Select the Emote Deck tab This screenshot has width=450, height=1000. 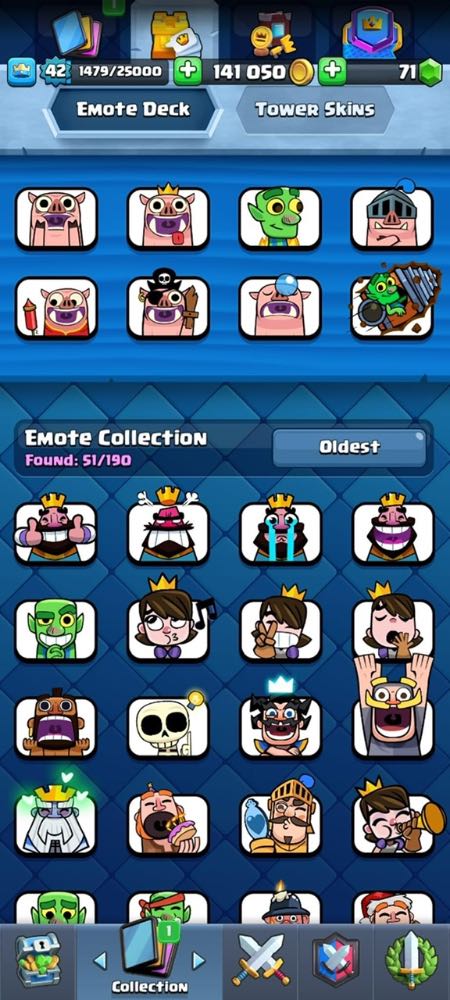coord(133,110)
